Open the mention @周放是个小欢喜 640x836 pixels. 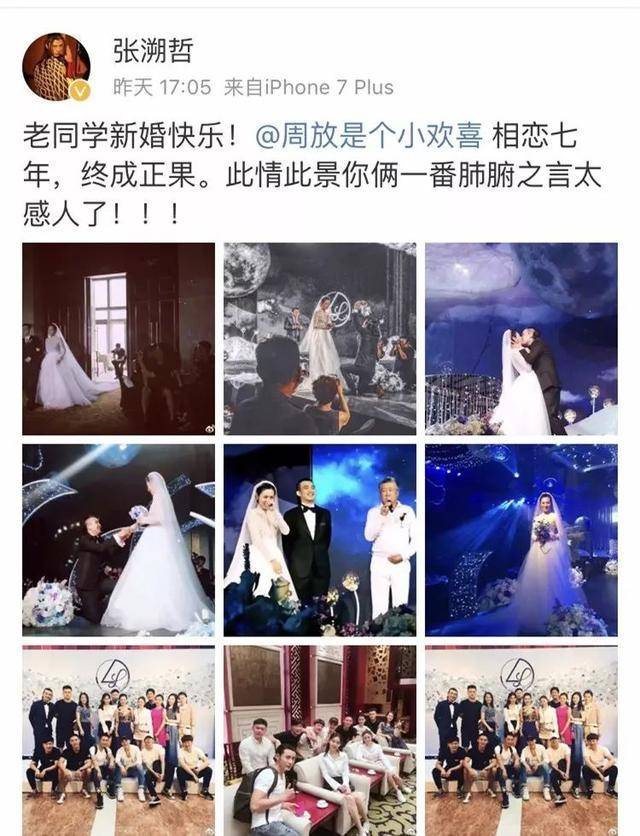[369, 134]
